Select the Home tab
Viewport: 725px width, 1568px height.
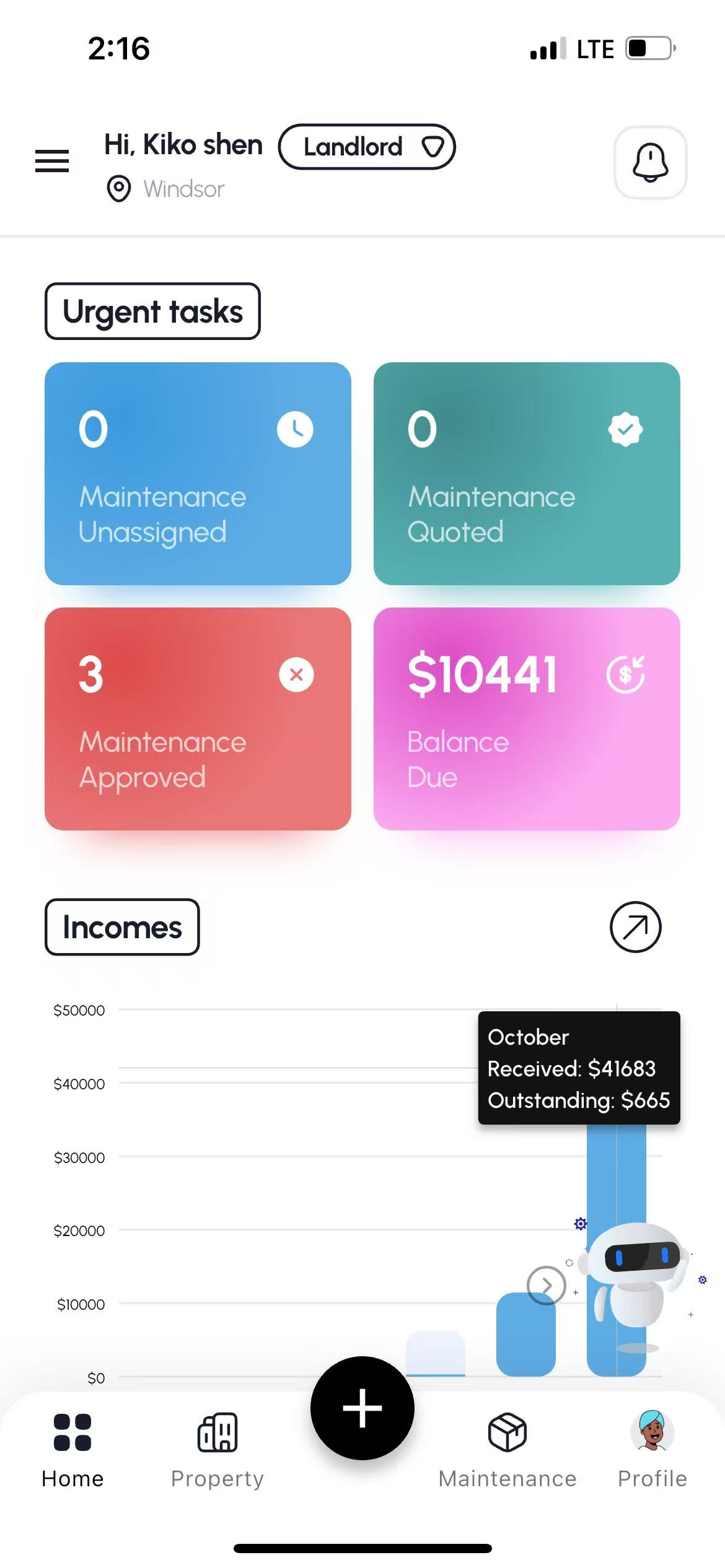(x=72, y=1449)
